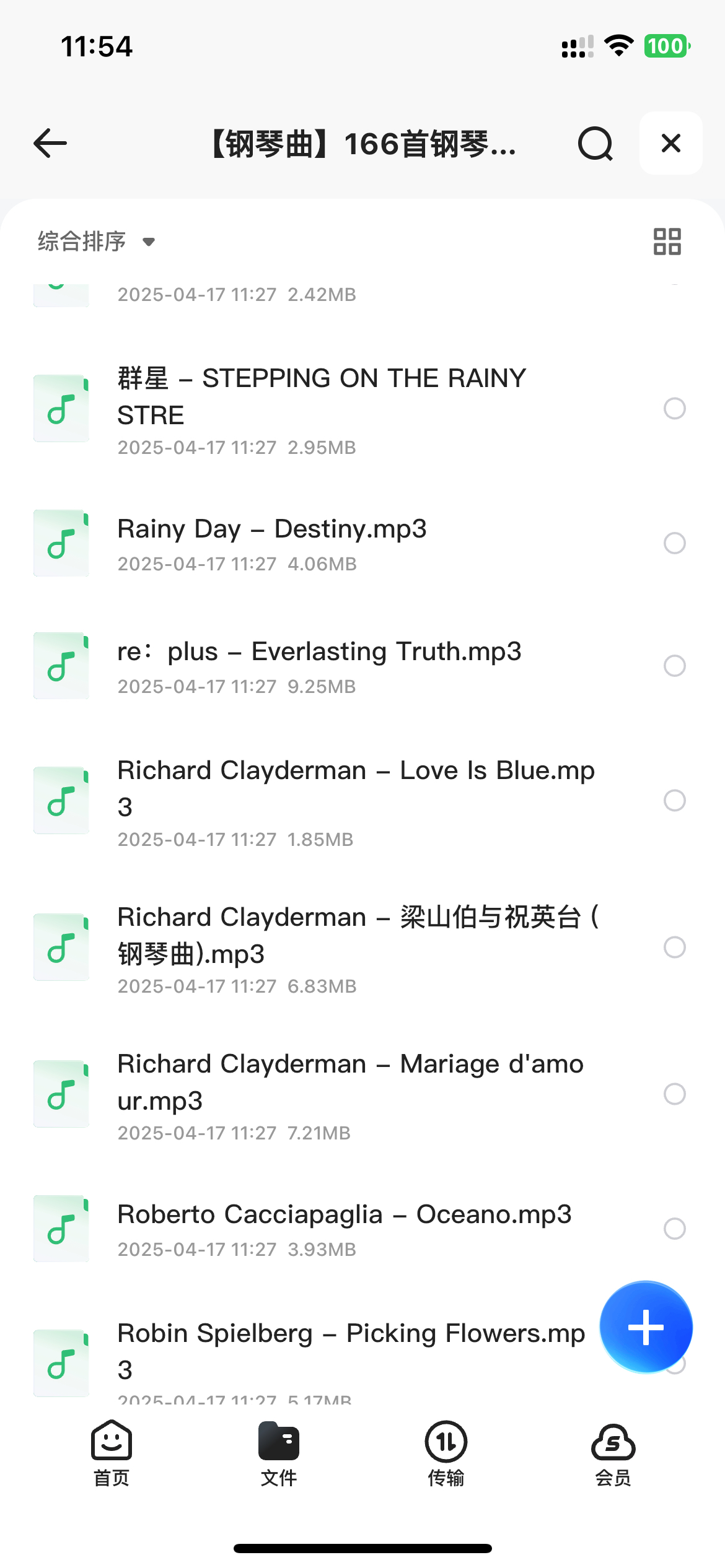
Task: Switch to grid view layout
Action: coord(667,242)
